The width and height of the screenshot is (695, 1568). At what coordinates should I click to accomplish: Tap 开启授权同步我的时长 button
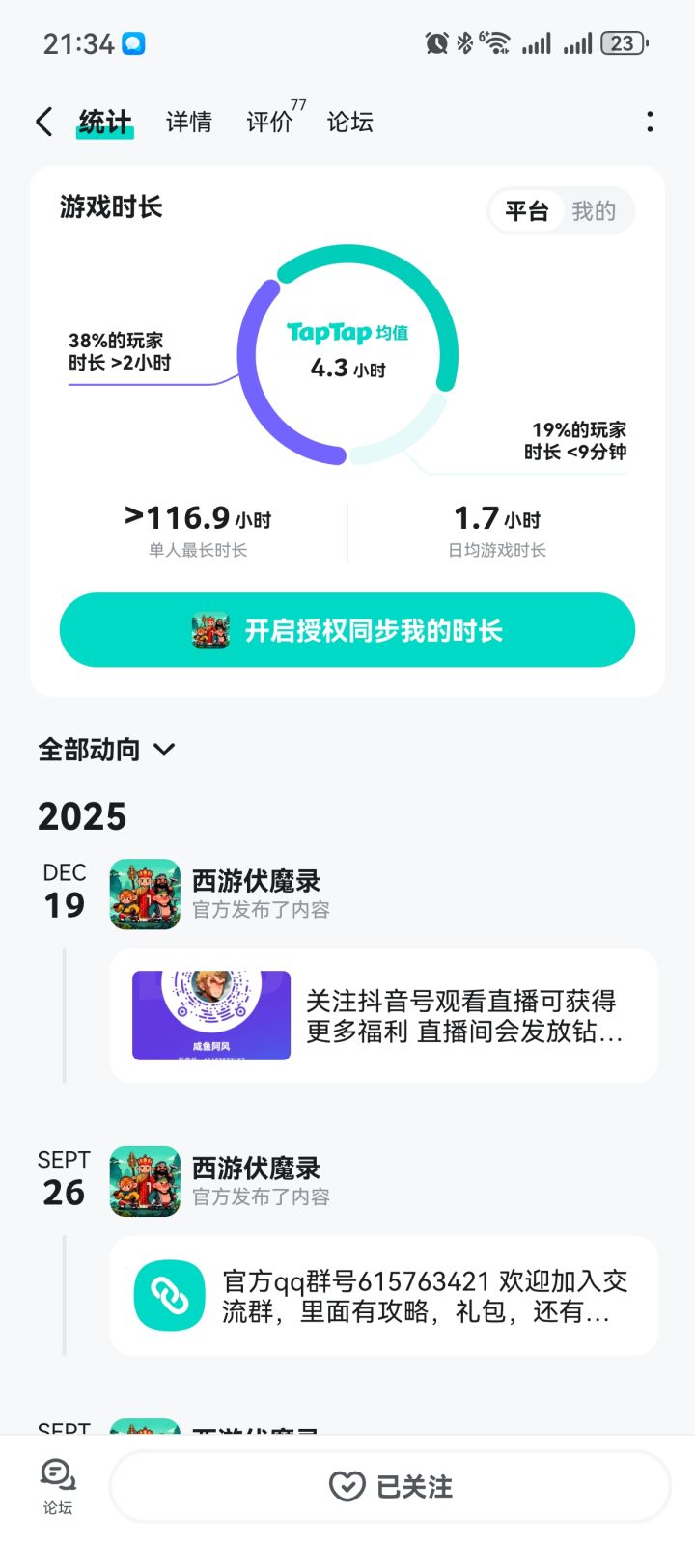pos(347,630)
